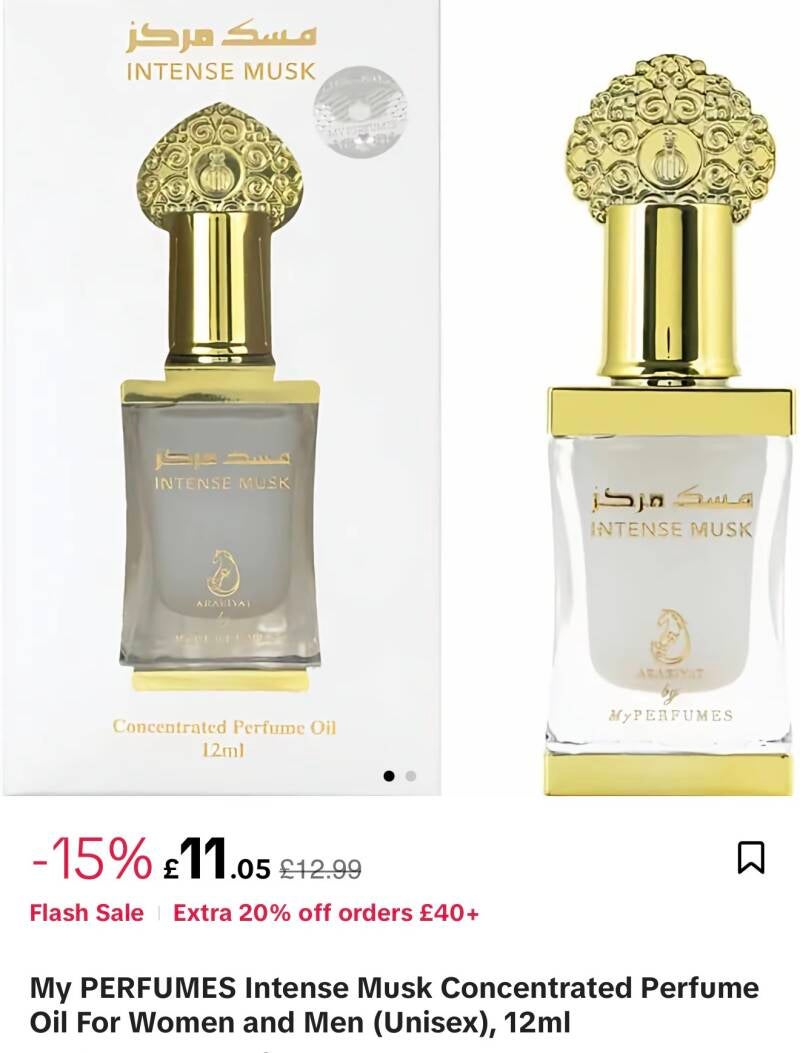The image size is (800, 1053).
Task: Bookmark the Intense Musk perfume oil
Action: (751, 858)
